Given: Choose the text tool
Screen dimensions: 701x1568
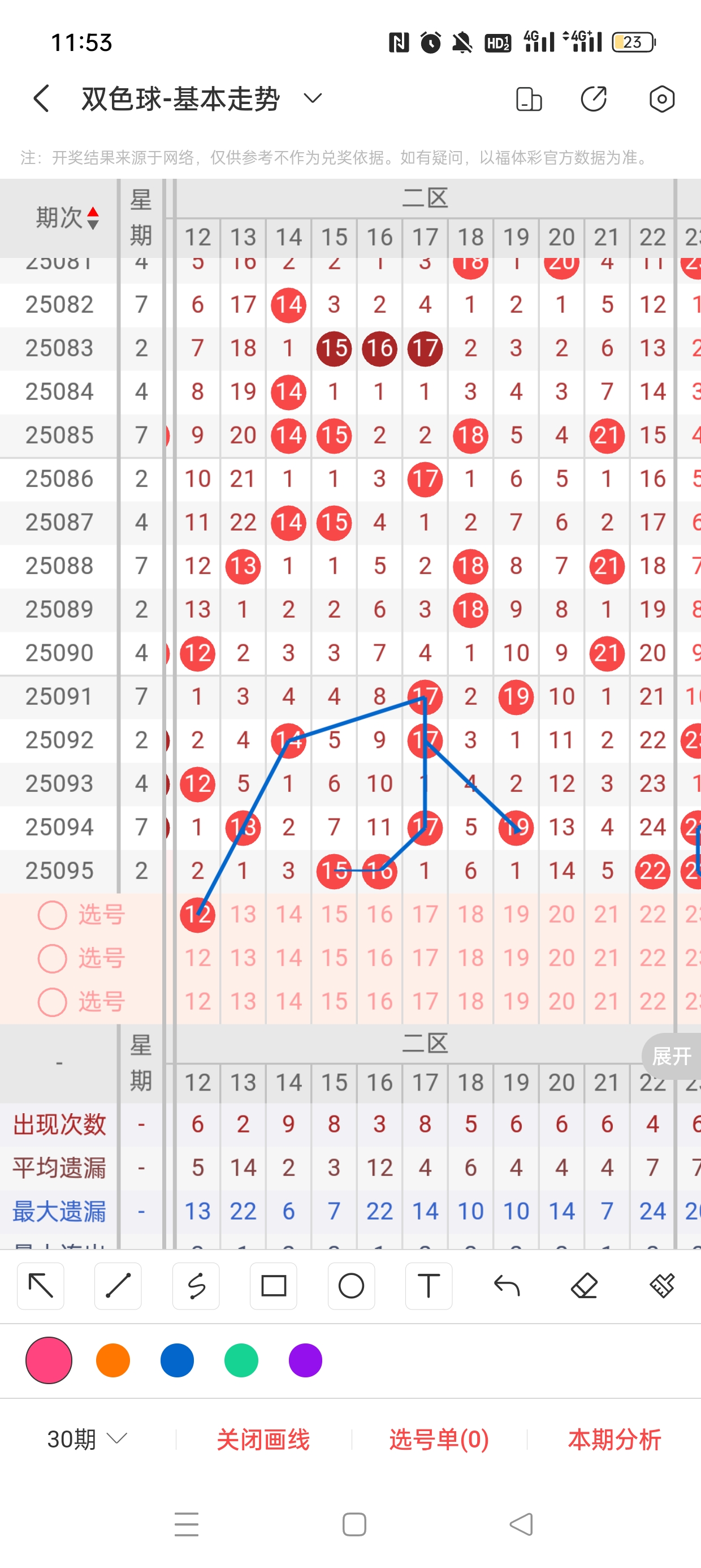Looking at the screenshot, I should [429, 1286].
